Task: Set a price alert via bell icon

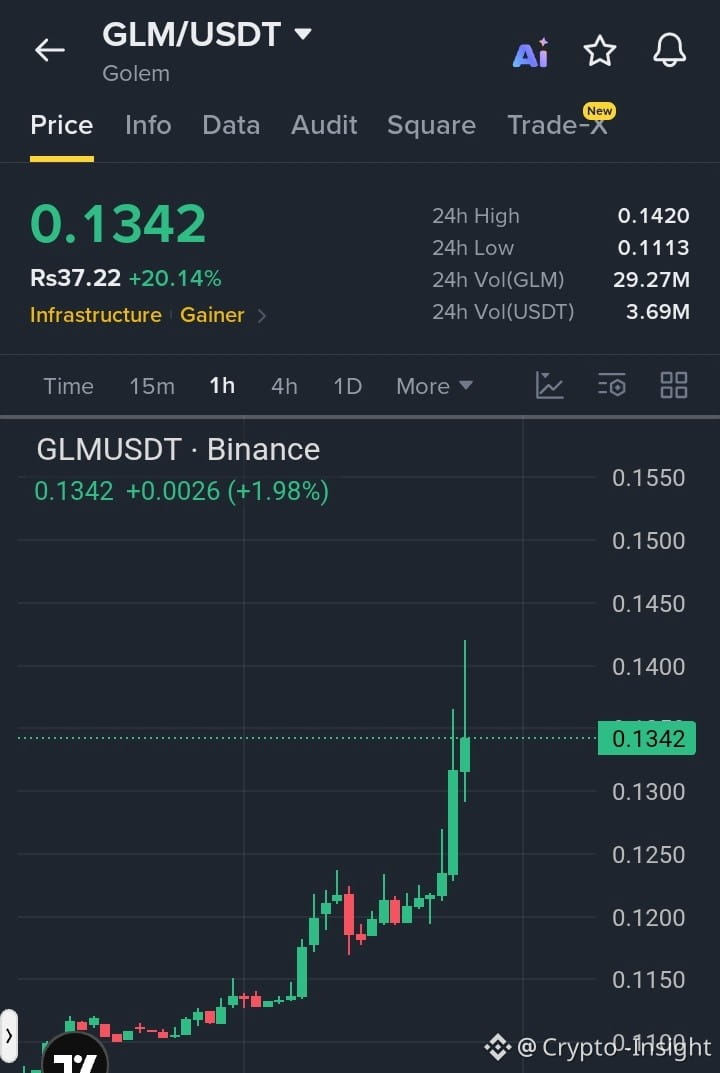Action: pos(669,51)
